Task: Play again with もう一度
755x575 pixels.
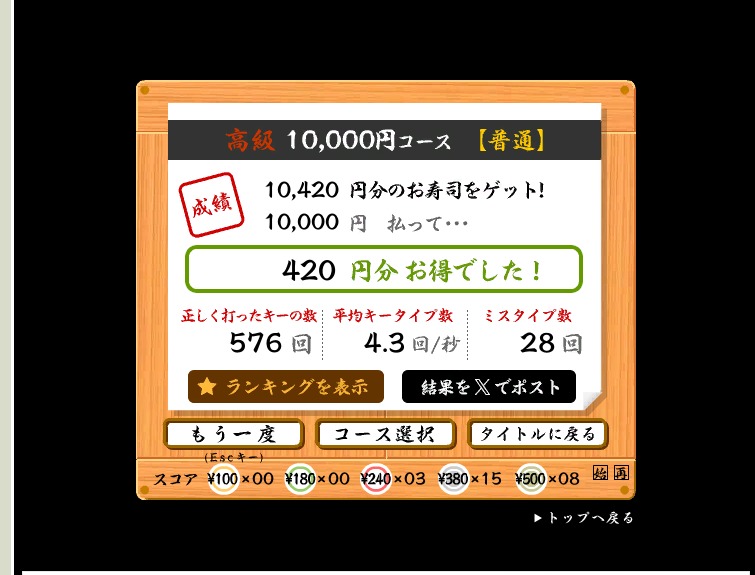Action: (233, 434)
